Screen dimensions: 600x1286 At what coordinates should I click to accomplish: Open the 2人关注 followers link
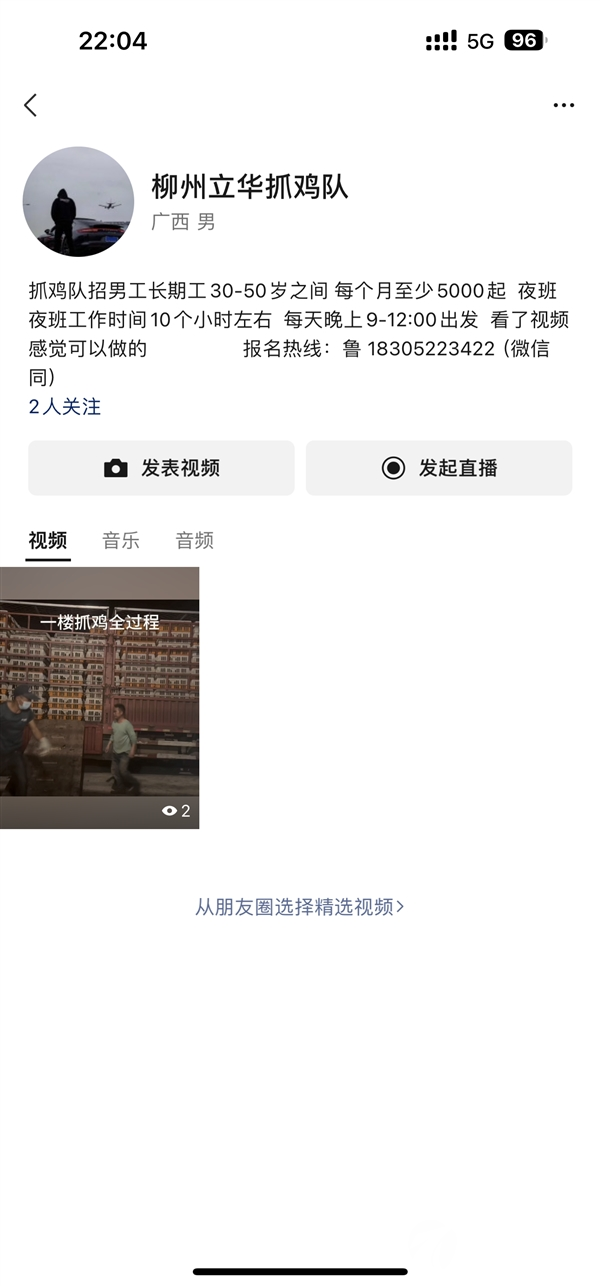click(x=65, y=407)
